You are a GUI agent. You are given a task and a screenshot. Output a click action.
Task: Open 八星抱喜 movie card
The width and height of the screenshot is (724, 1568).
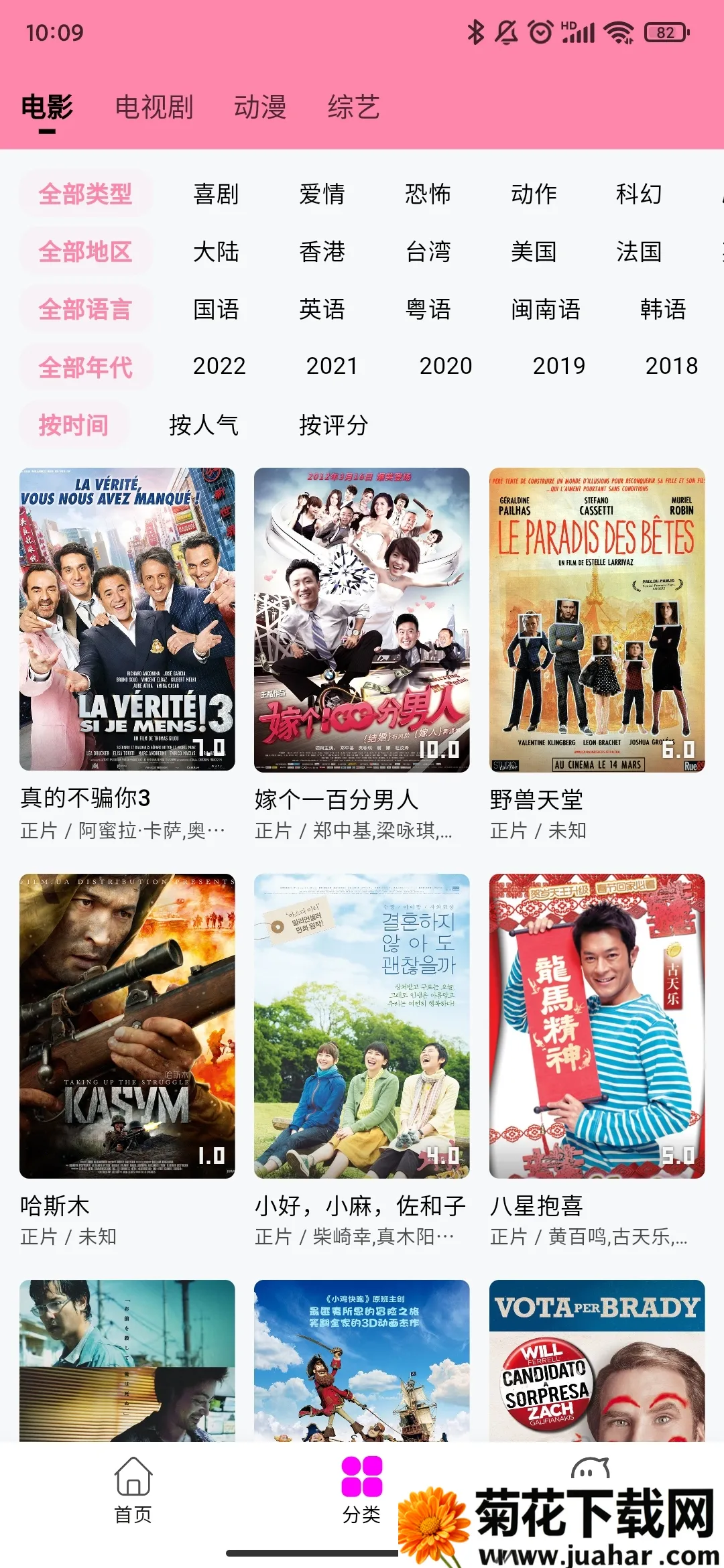(x=597, y=1025)
